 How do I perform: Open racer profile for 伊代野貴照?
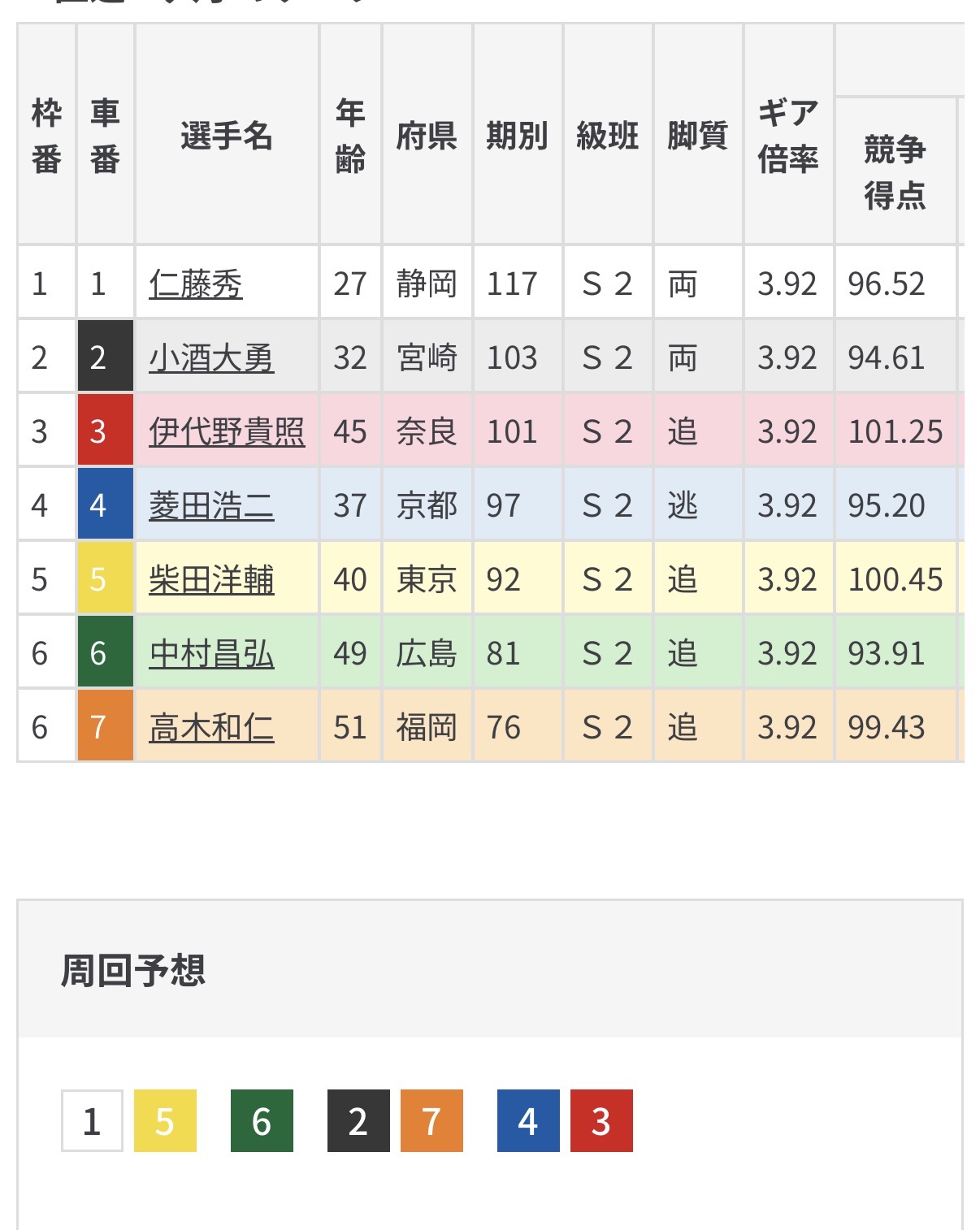click(227, 432)
